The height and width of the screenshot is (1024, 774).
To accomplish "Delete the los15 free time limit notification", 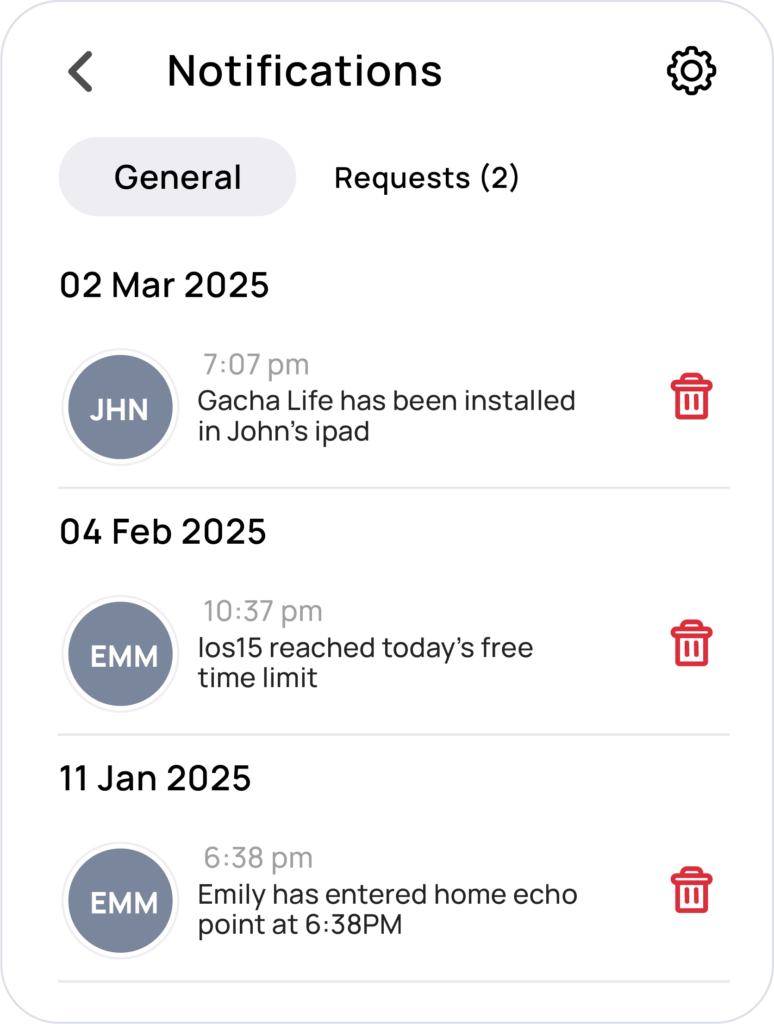I will tap(692, 644).
